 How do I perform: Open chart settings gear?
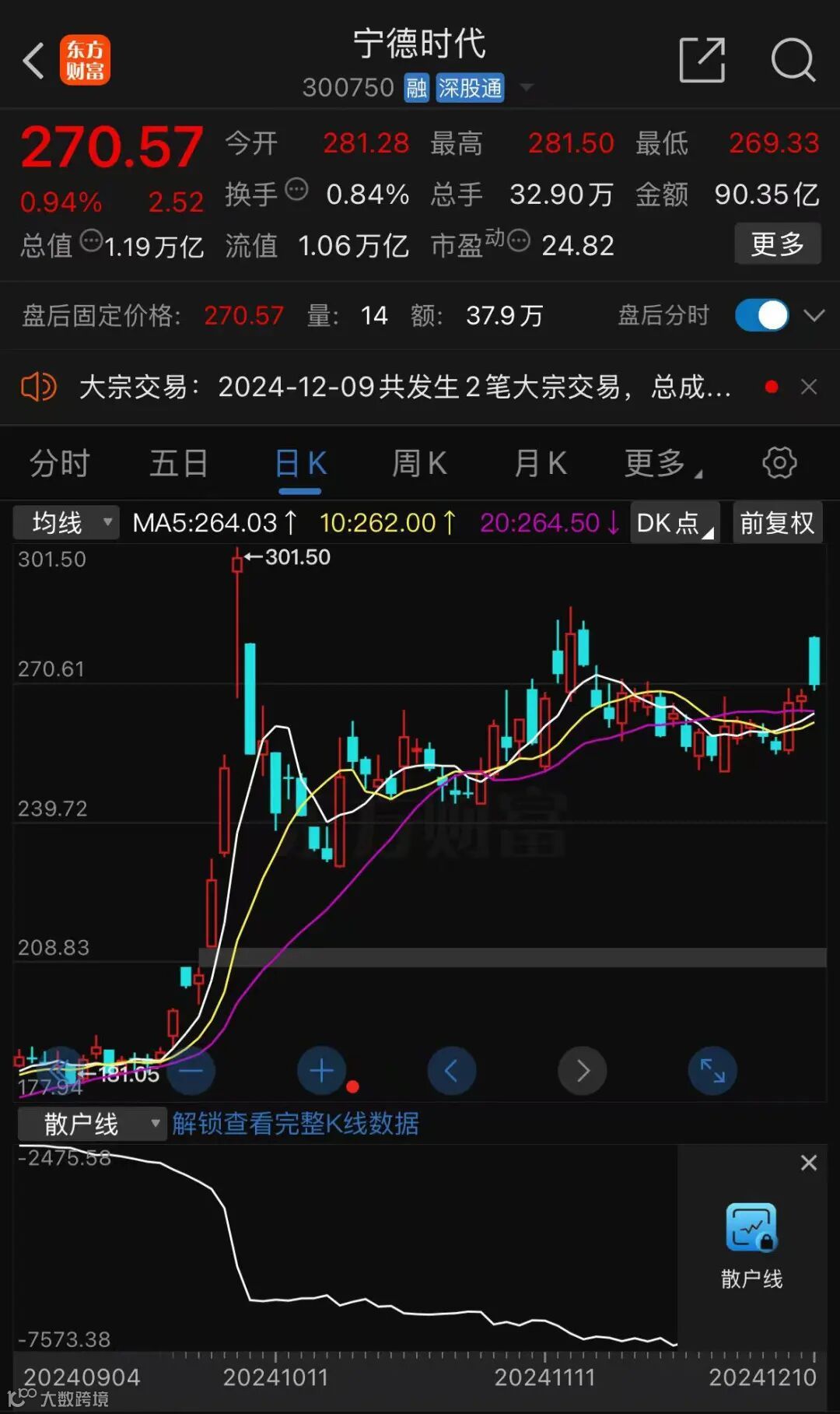(779, 463)
